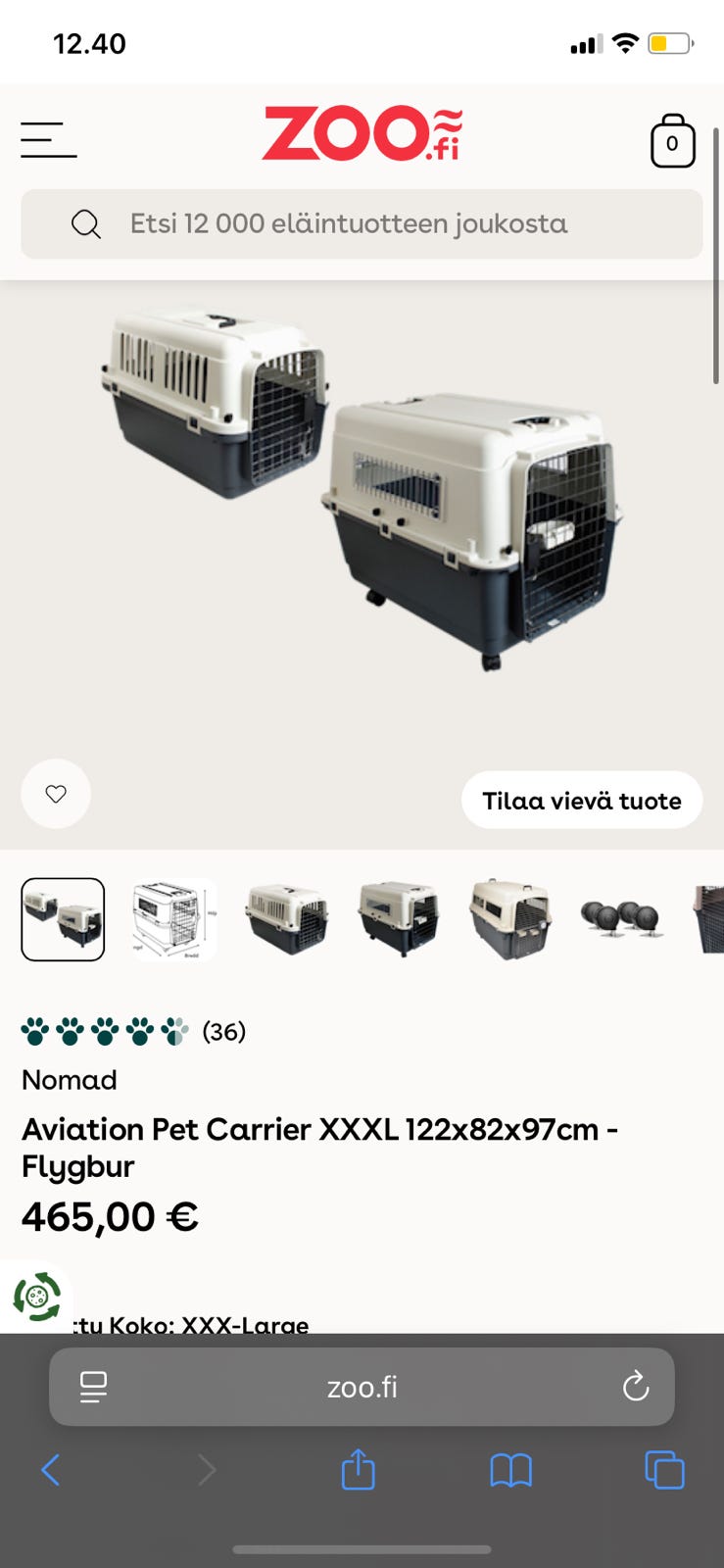Open the hamburger menu

[x=49, y=139]
